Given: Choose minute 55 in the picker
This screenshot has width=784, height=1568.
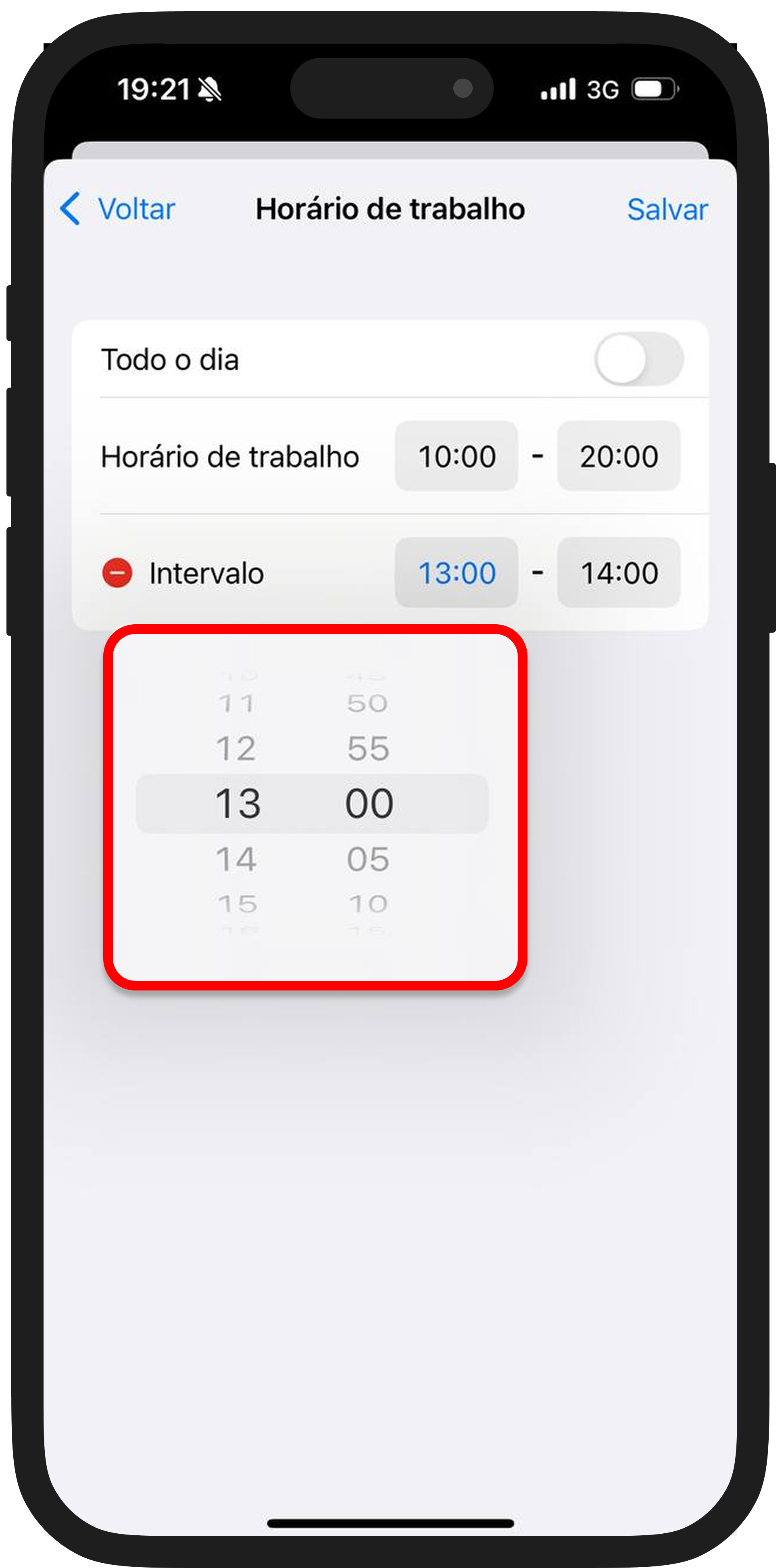Looking at the screenshot, I should [368, 748].
